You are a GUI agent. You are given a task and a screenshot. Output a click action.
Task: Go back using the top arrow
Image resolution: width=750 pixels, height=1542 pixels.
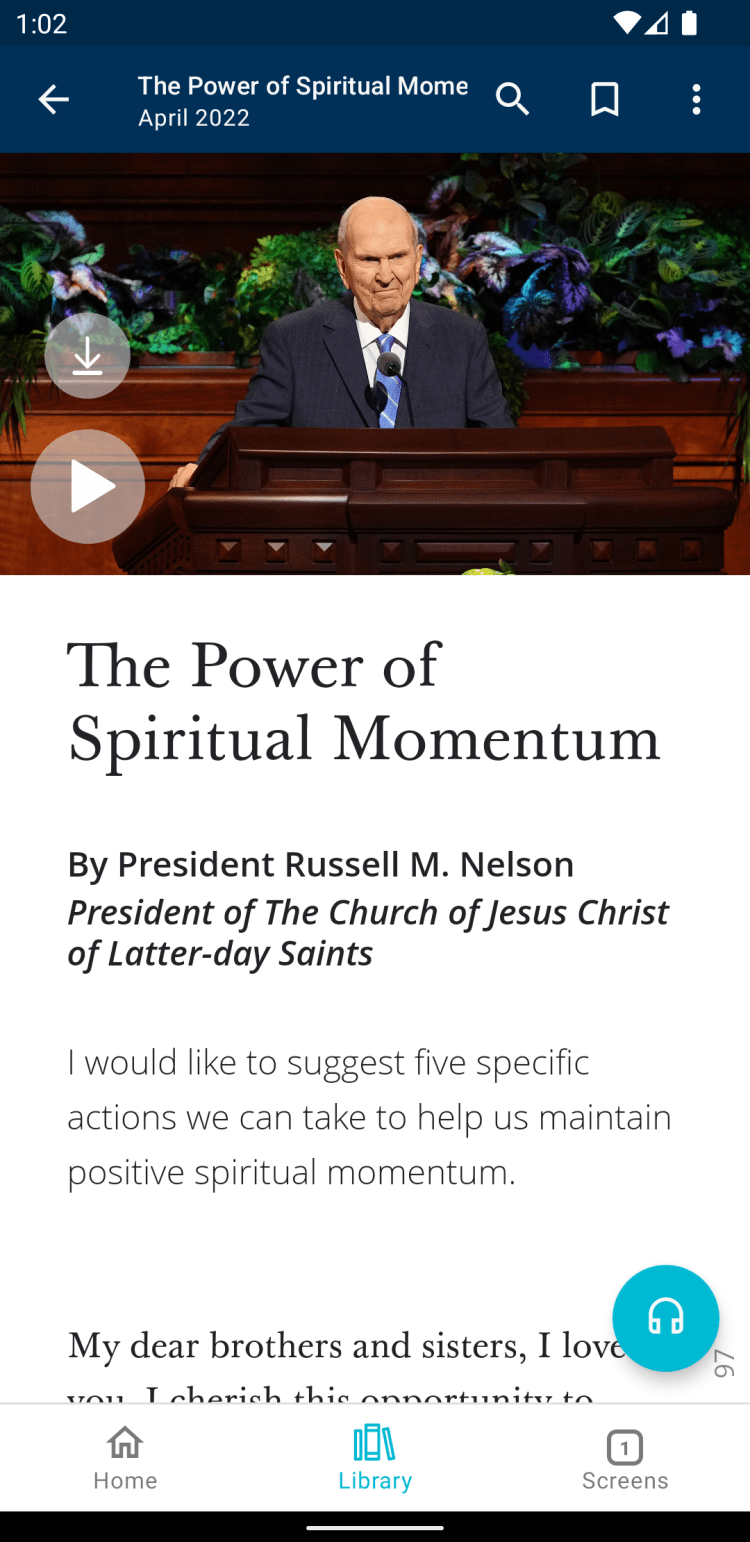click(54, 99)
